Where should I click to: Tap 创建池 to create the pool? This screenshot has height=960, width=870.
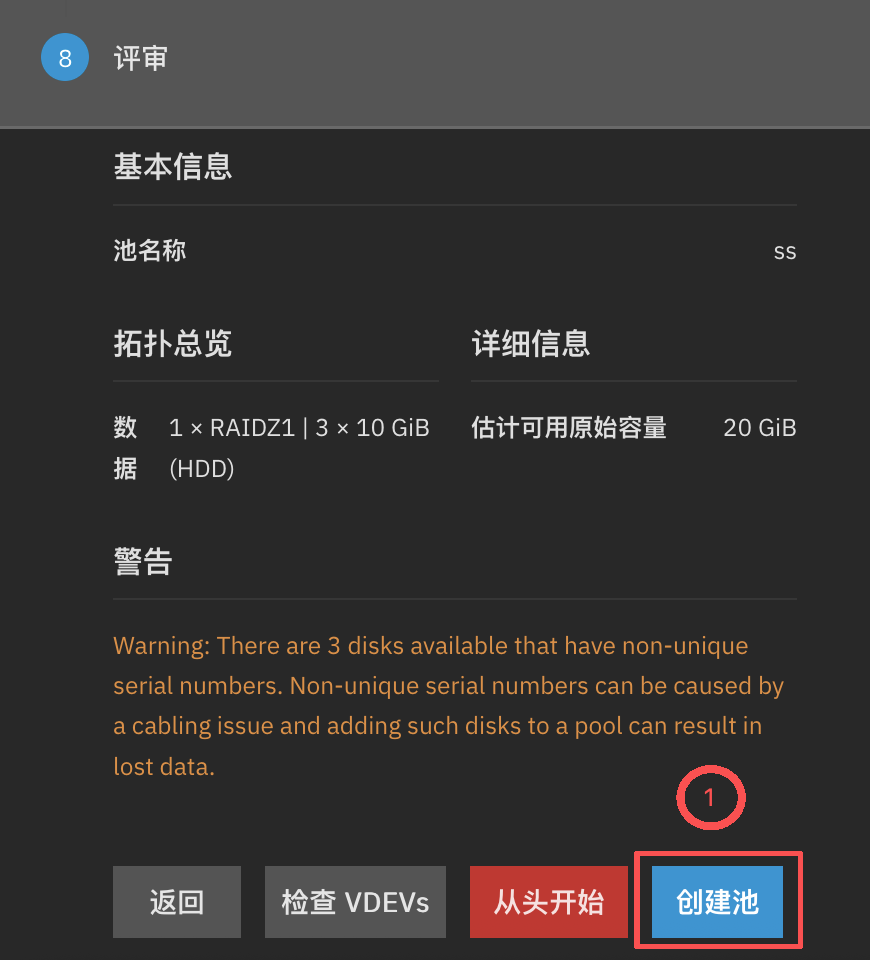pos(717,902)
